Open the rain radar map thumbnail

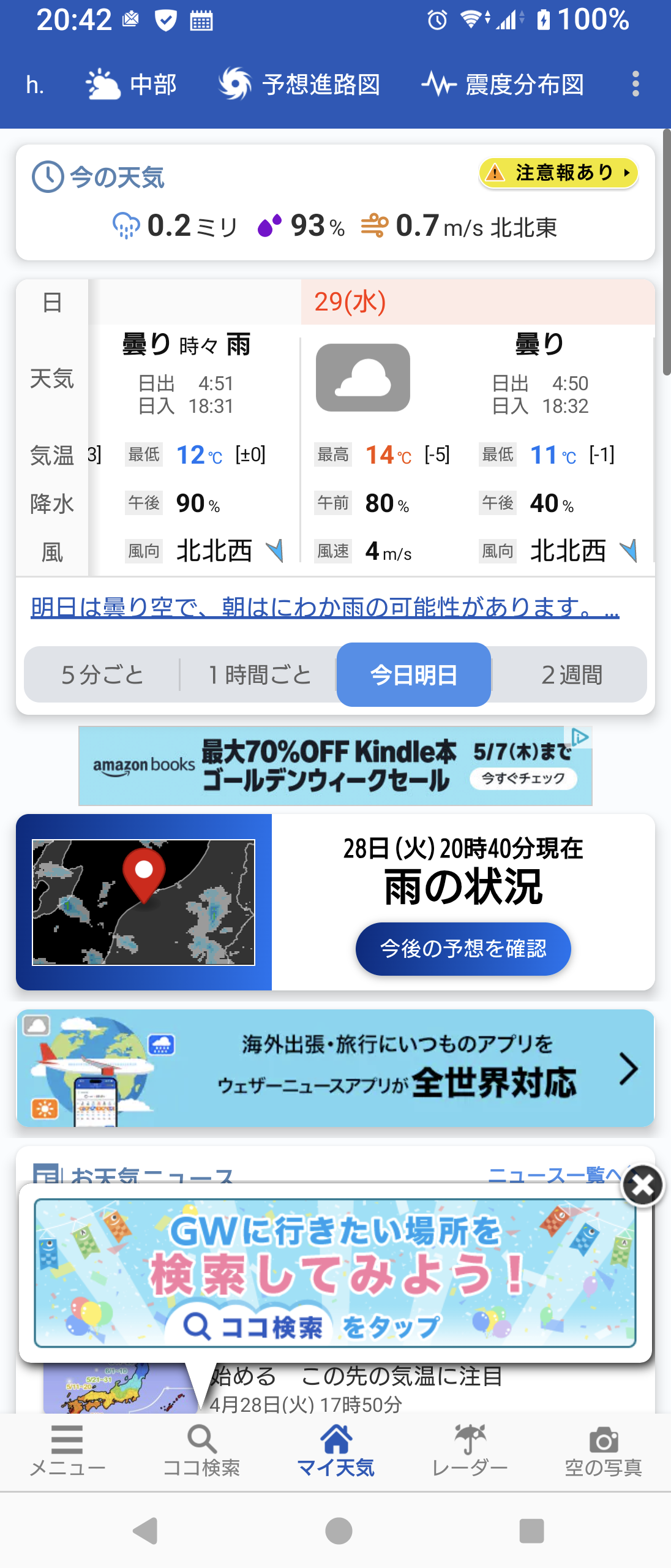(144, 902)
